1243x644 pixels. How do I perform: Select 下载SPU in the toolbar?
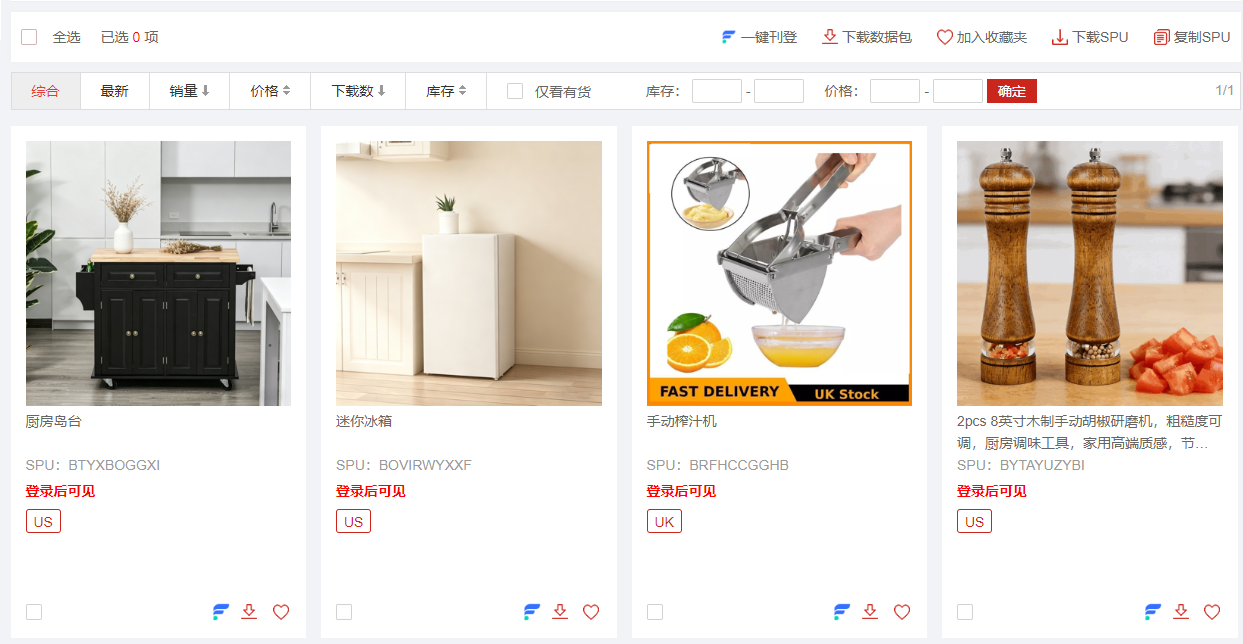(1090, 37)
